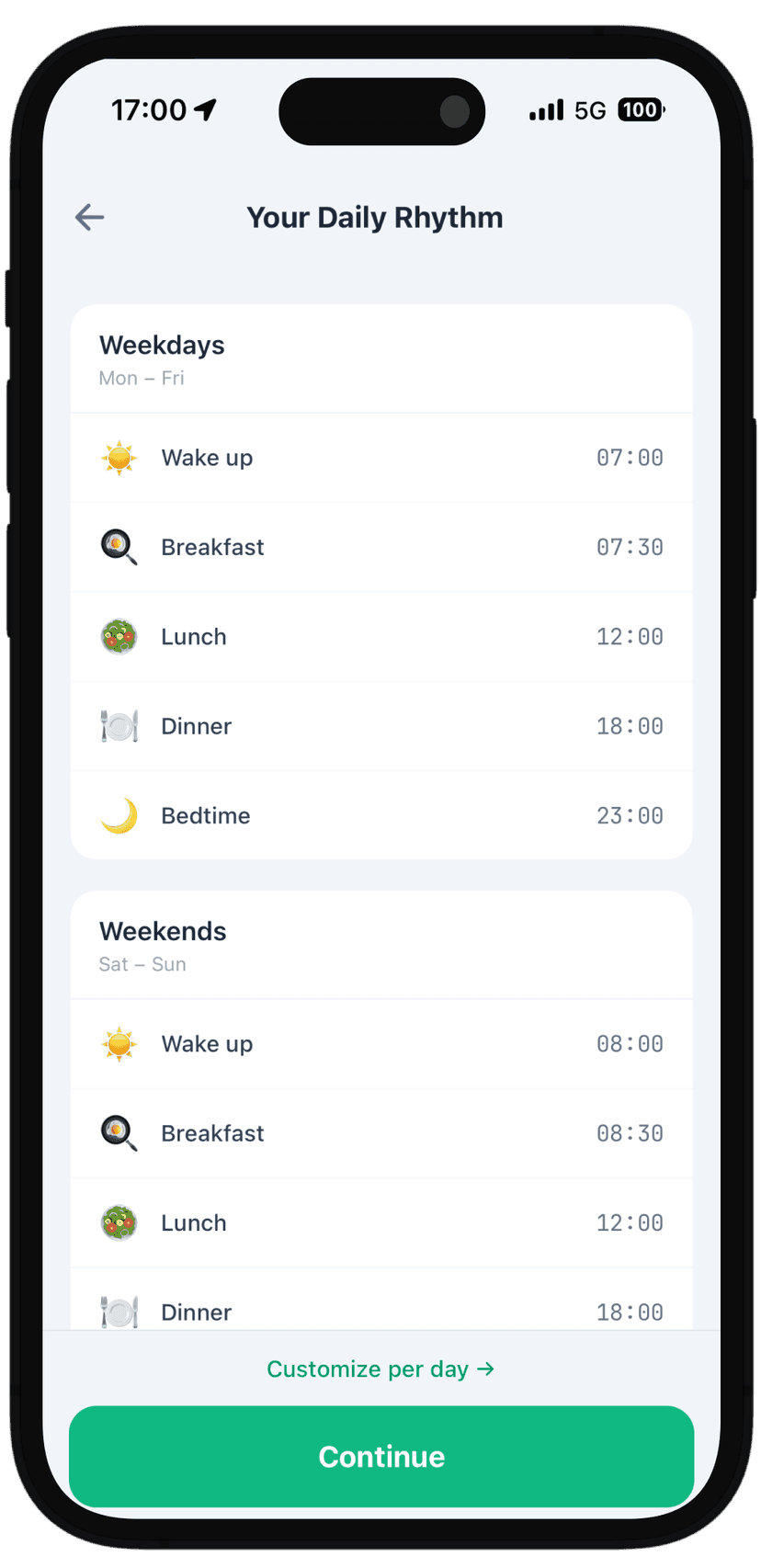The height and width of the screenshot is (1568, 761).
Task: Change weekday Breakfast time 07:30
Action: [x=629, y=547]
